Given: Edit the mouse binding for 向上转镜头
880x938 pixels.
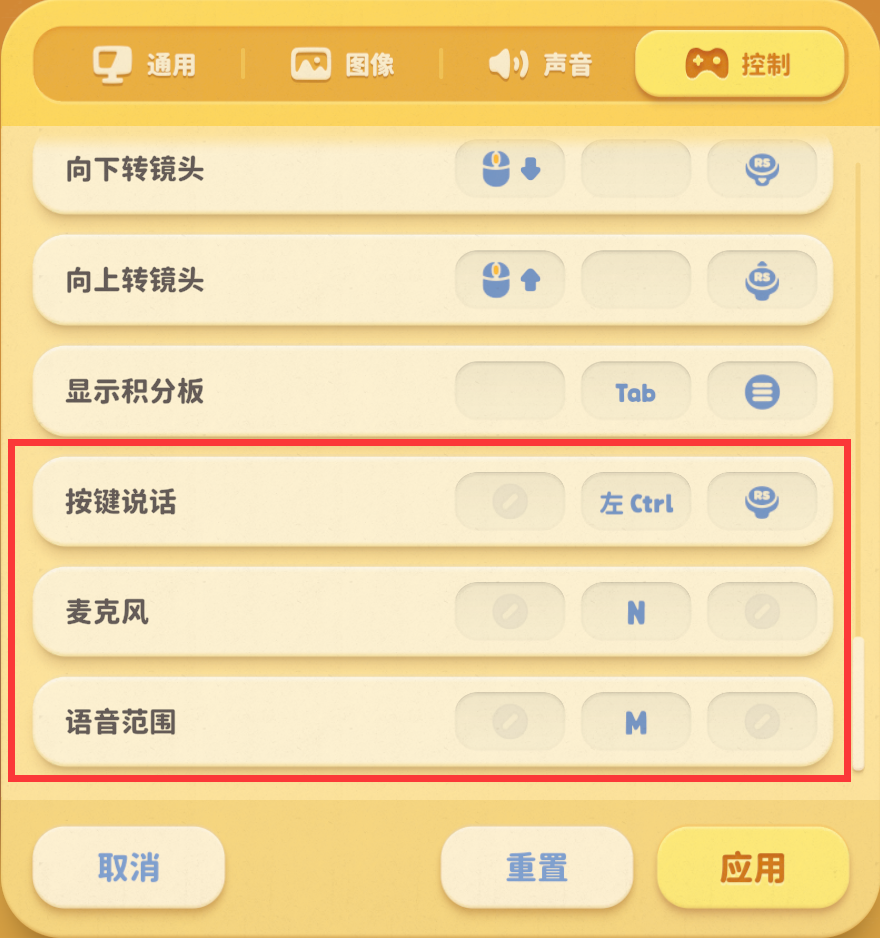Looking at the screenshot, I should (x=510, y=280).
